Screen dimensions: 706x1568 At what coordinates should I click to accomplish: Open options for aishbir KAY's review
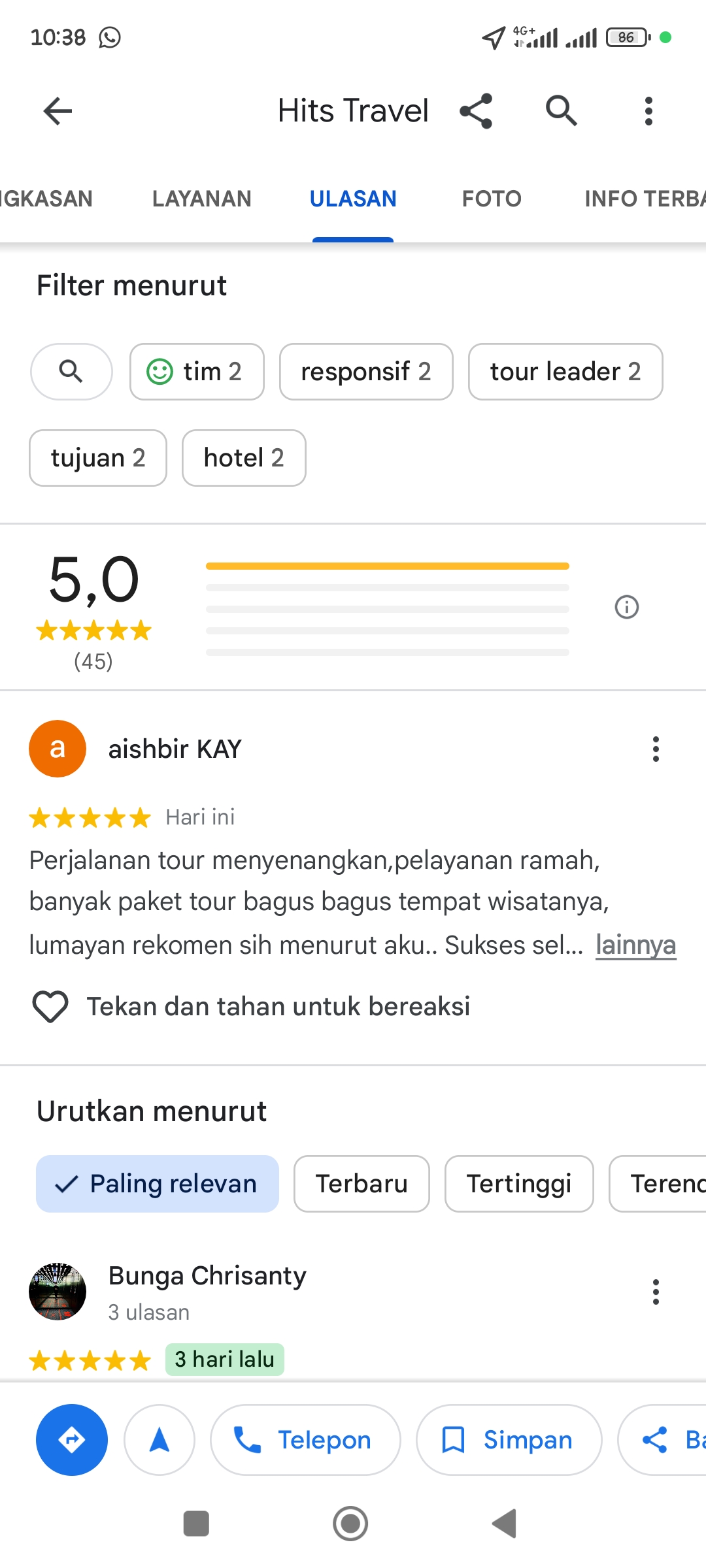(656, 749)
